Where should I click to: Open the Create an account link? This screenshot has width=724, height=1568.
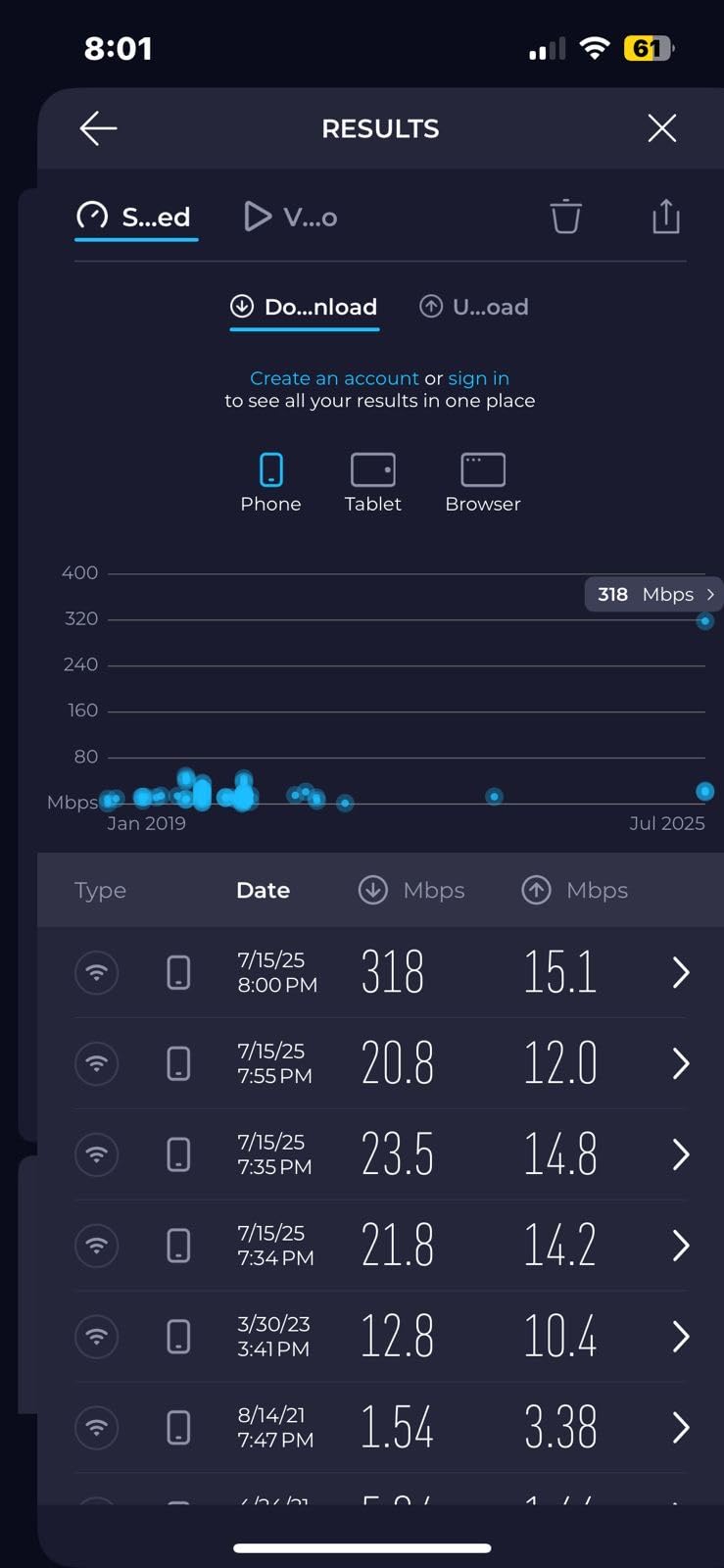(334, 378)
